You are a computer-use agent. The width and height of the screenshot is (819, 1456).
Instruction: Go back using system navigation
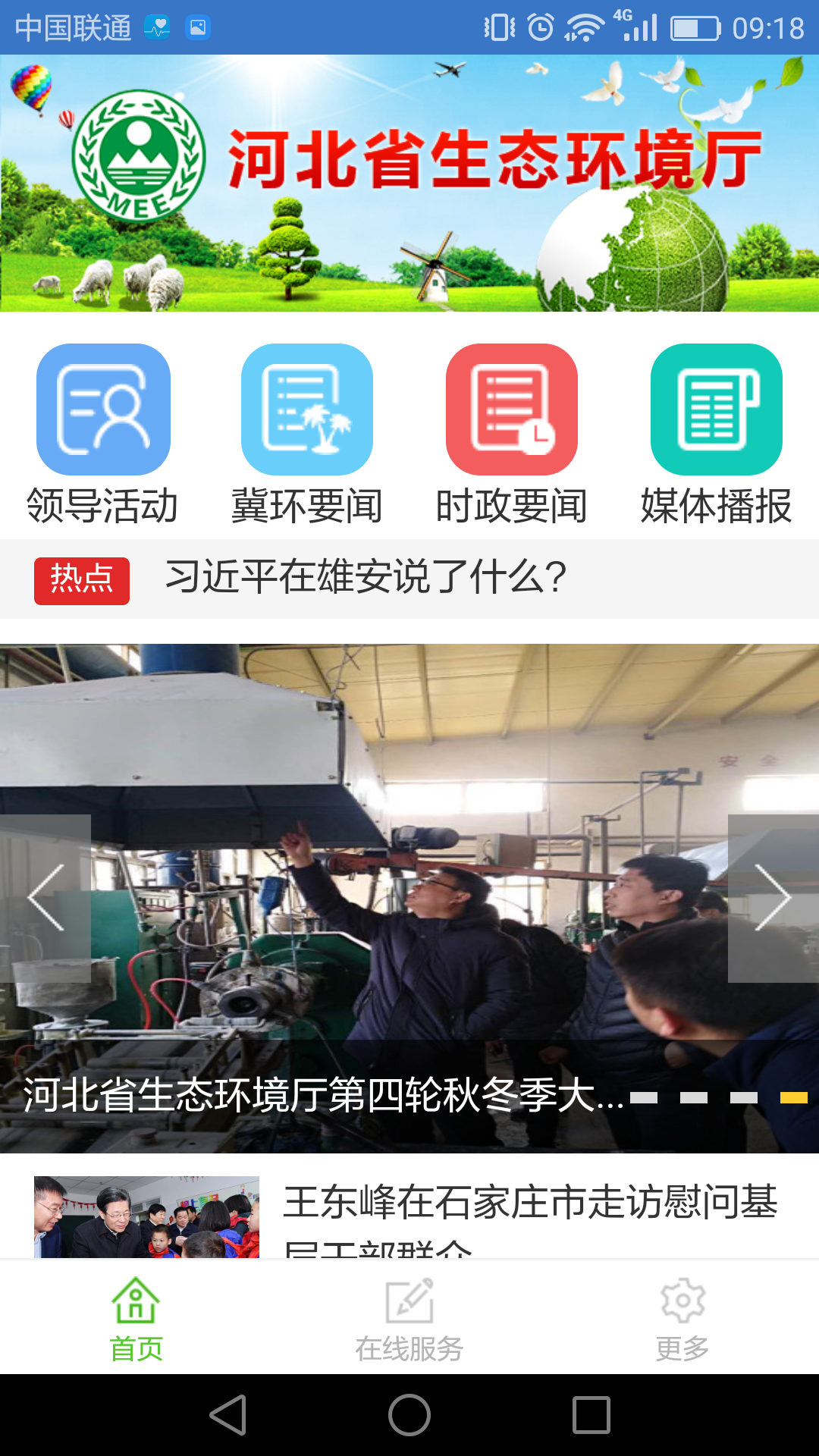pos(227,1415)
